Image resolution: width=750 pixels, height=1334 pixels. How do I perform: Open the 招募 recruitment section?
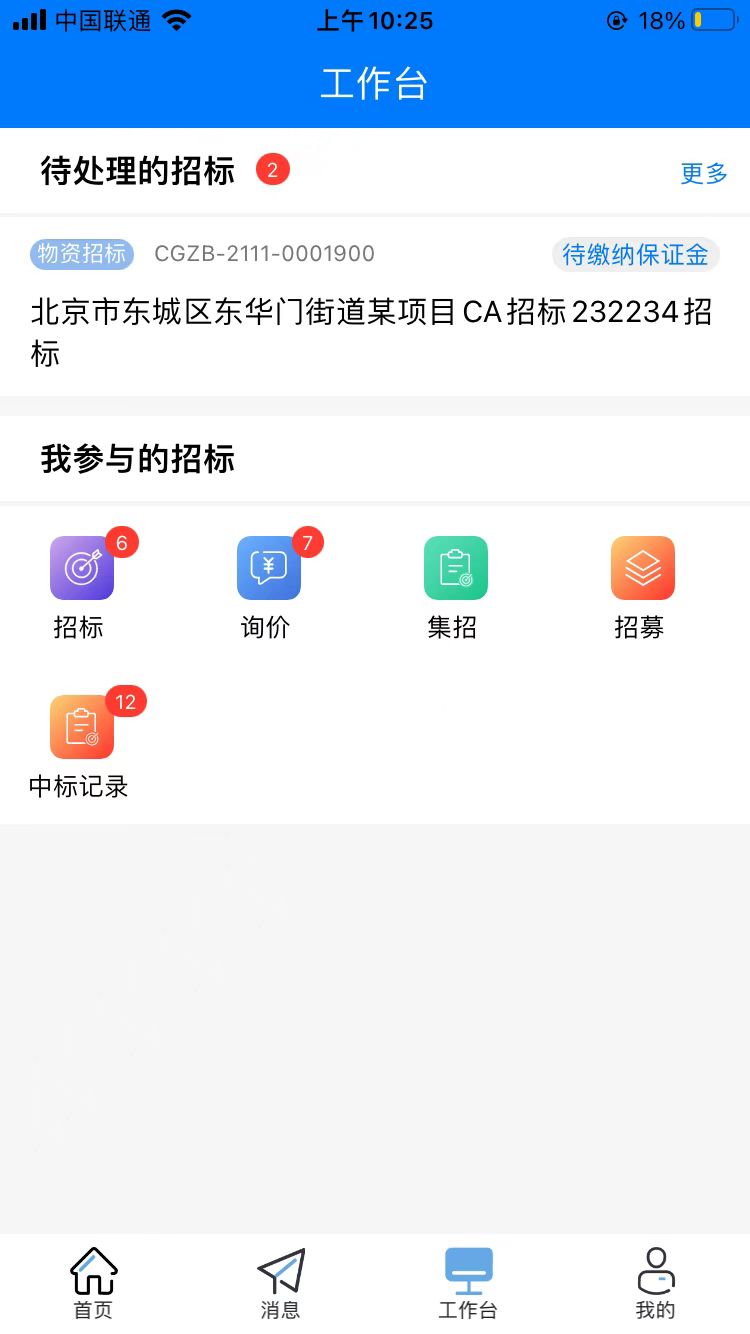(642, 587)
